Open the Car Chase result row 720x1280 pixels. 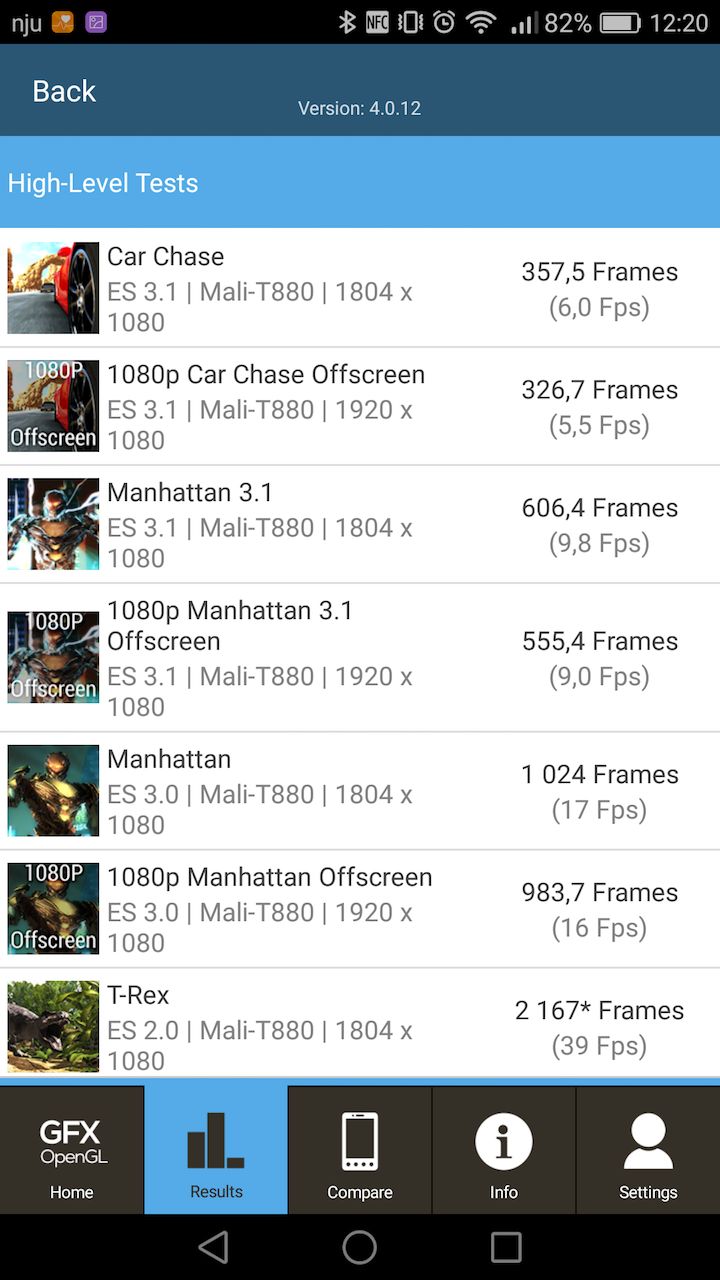[360, 288]
